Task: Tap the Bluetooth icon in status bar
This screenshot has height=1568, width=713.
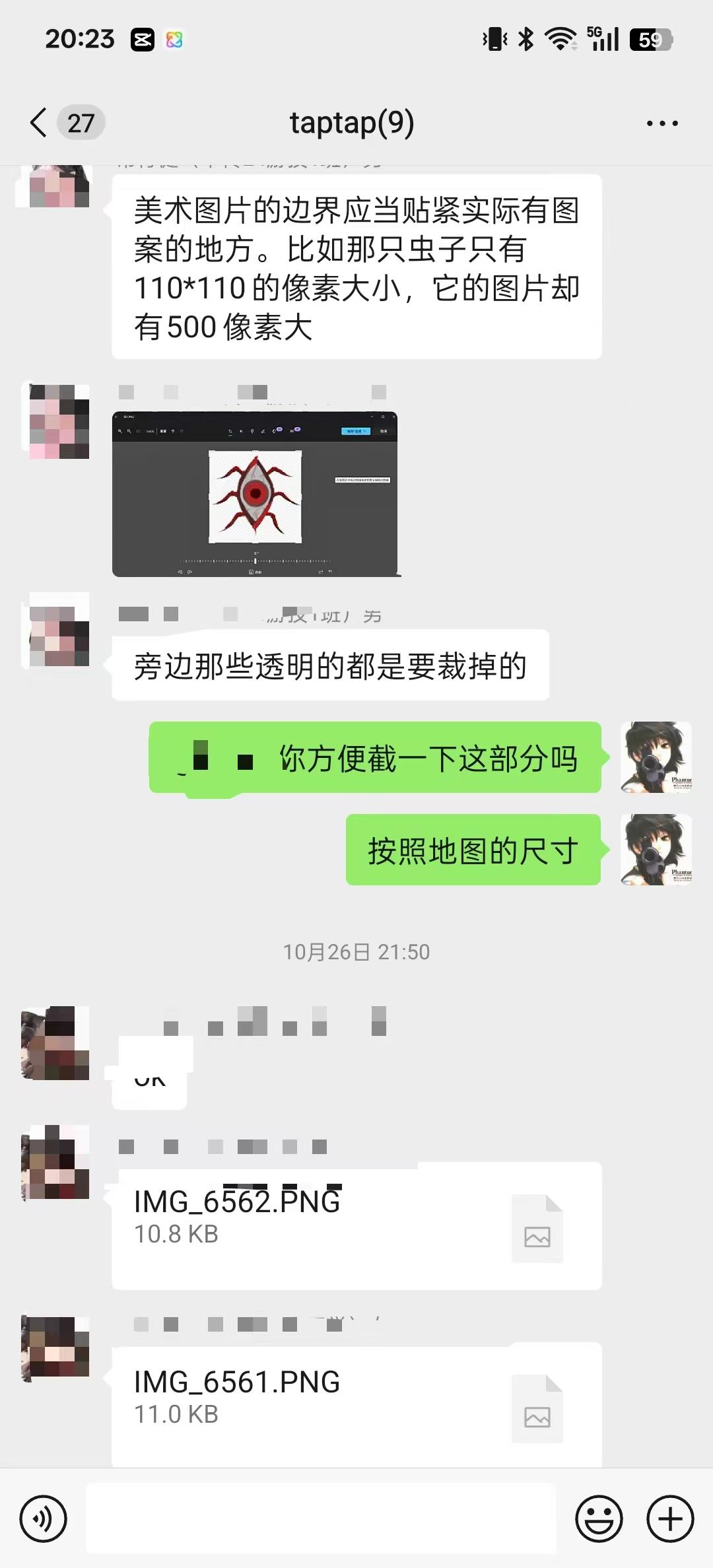Action: (x=525, y=40)
